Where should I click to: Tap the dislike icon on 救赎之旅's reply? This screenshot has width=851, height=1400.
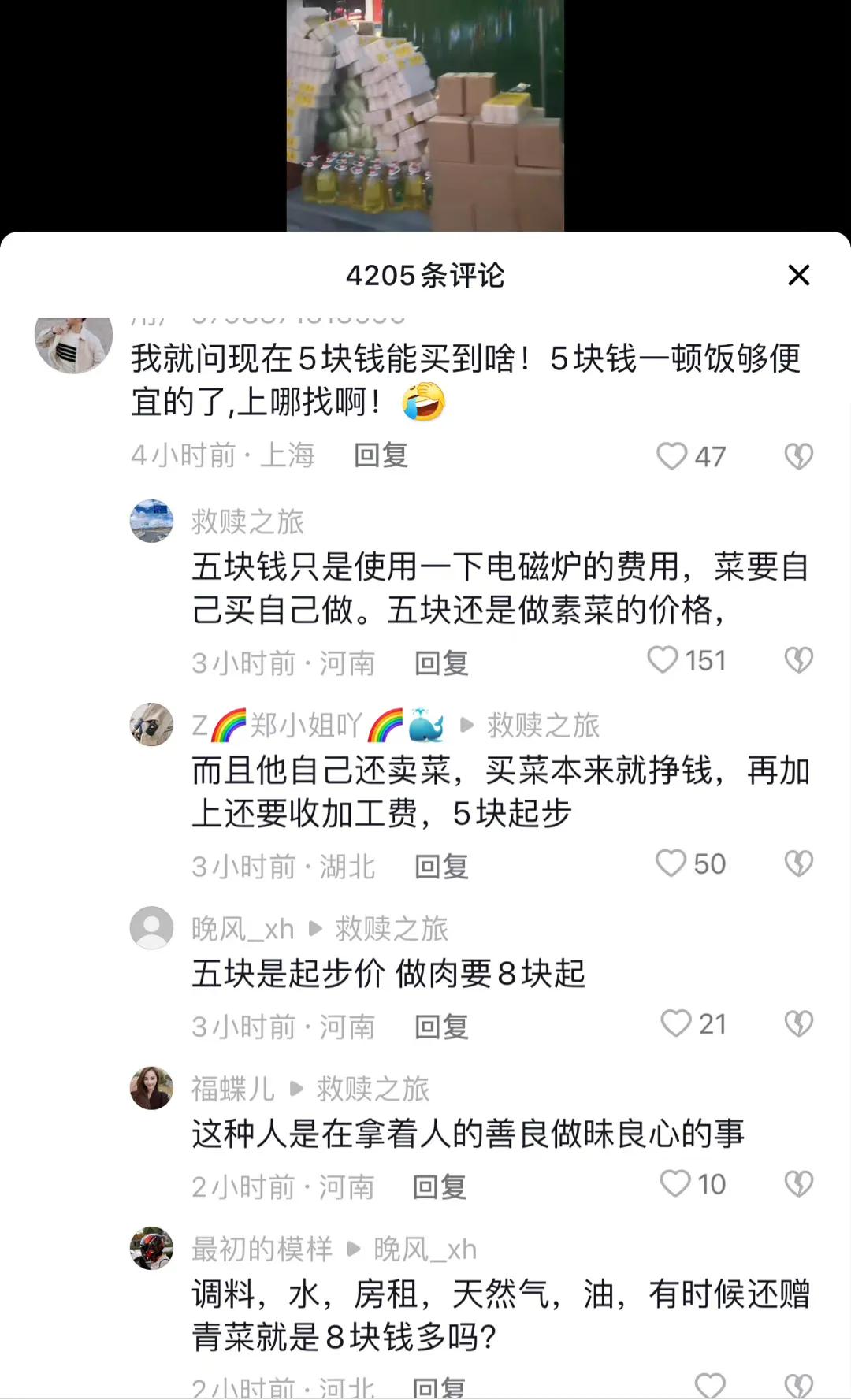tap(798, 661)
